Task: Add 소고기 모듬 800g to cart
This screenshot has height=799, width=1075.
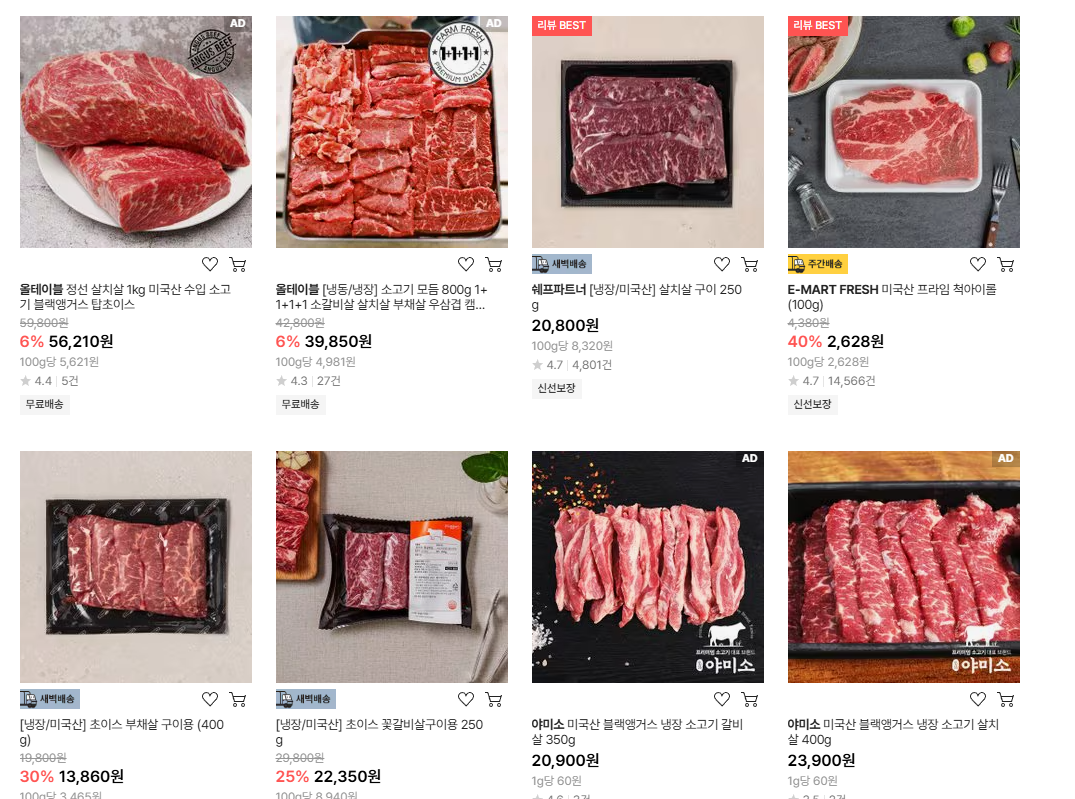Action: 494,264
